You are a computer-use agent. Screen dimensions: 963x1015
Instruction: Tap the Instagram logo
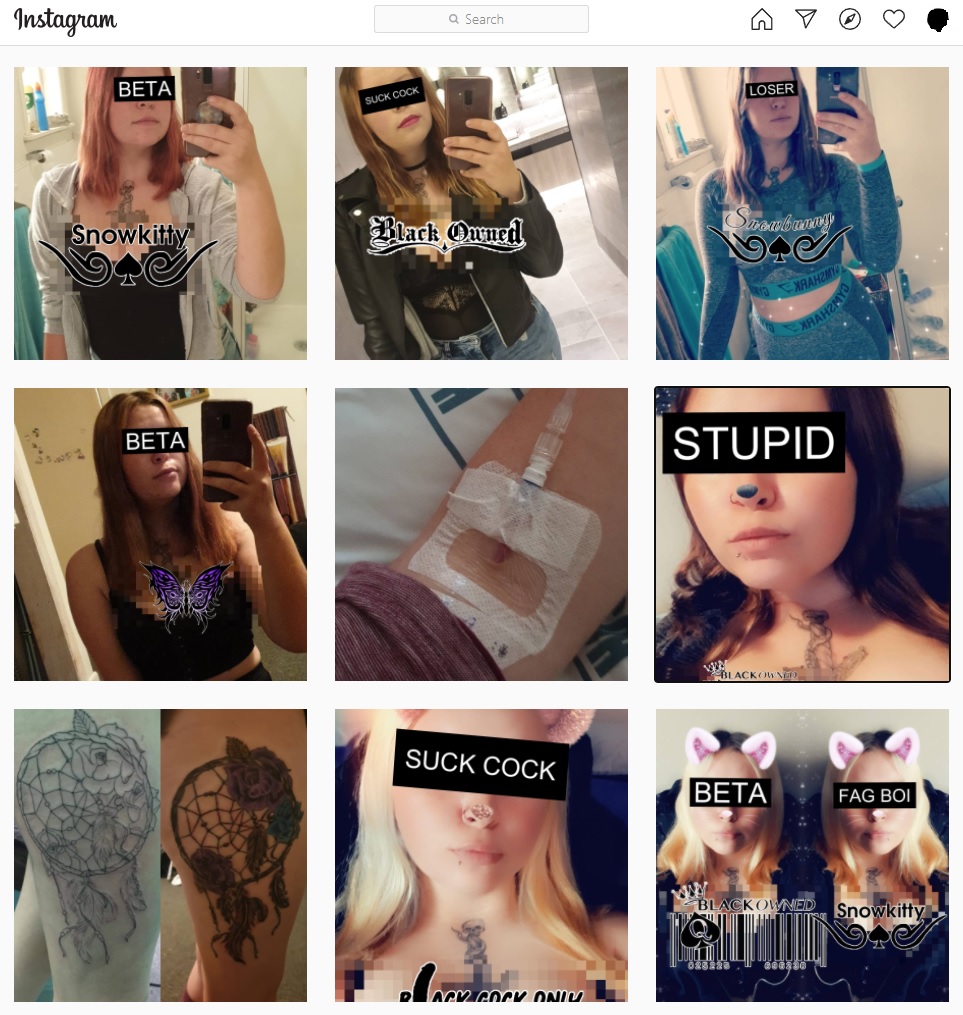(66, 20)
